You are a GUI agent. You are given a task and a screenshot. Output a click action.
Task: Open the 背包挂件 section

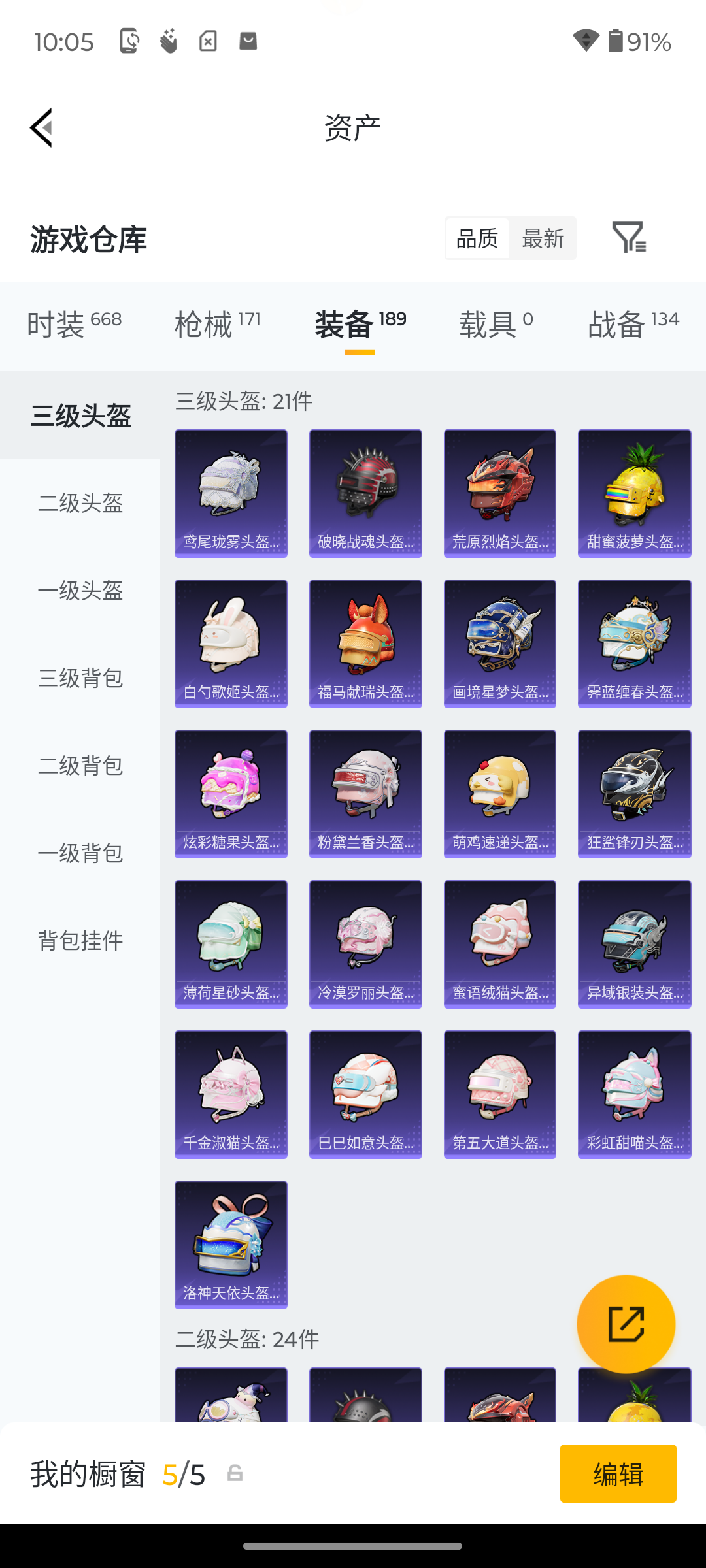point(80,941)
